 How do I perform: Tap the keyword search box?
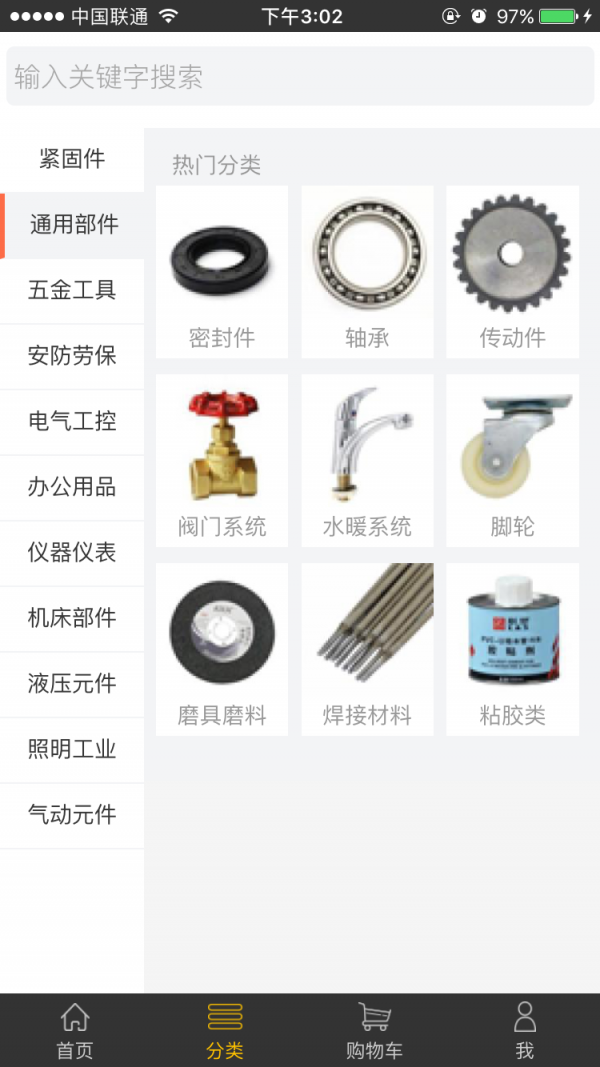300,77
